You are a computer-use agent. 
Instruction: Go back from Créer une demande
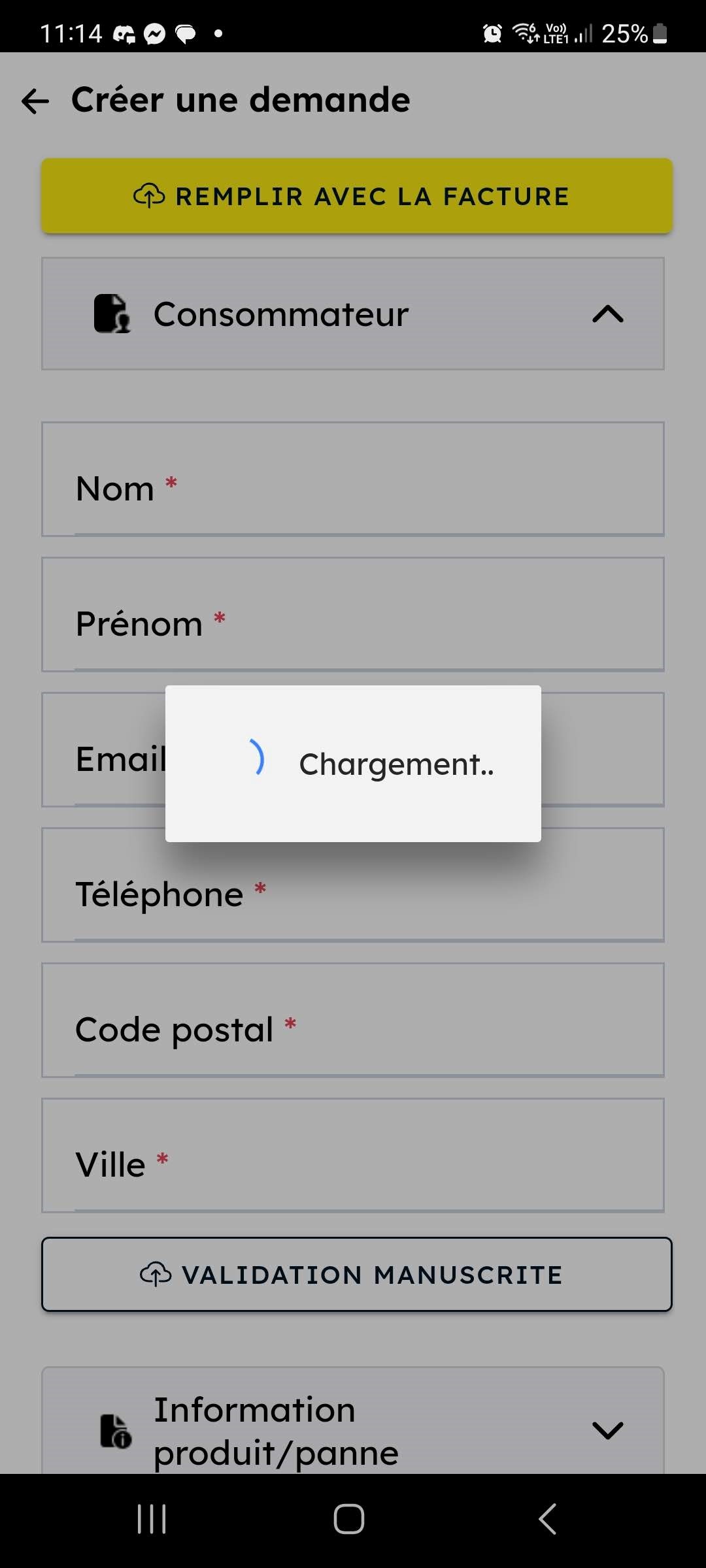(x=35, y=101)
